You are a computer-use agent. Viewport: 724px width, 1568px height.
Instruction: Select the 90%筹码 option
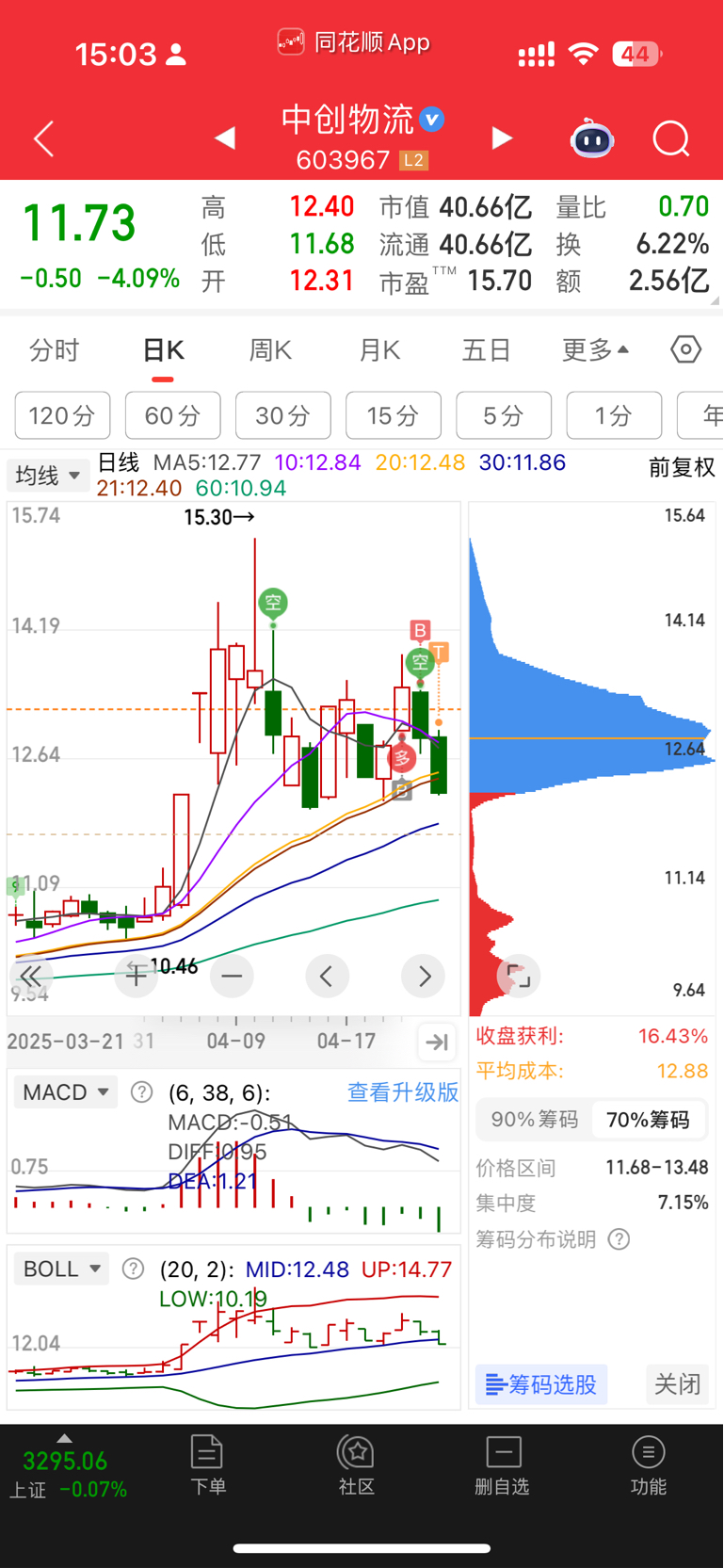click(x=535, y=1119)
